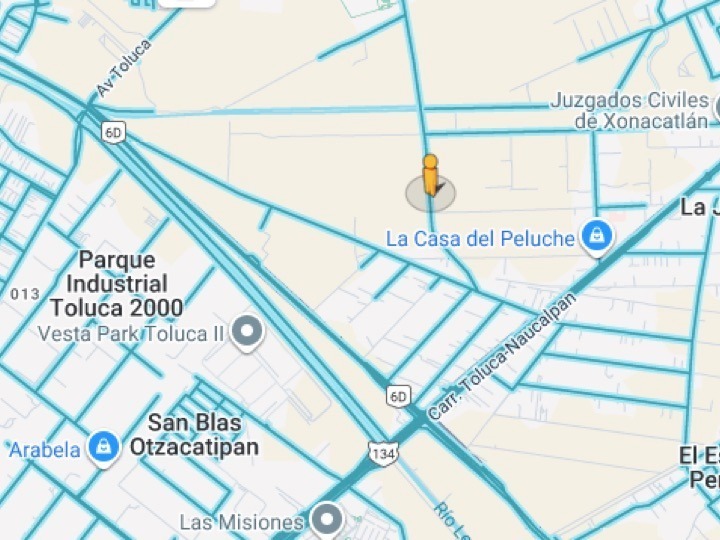The height and width of the screenshot is (540, 720).
Task: Select the Vesta Park Toluca II marker
Action: [x=247, y=332]
